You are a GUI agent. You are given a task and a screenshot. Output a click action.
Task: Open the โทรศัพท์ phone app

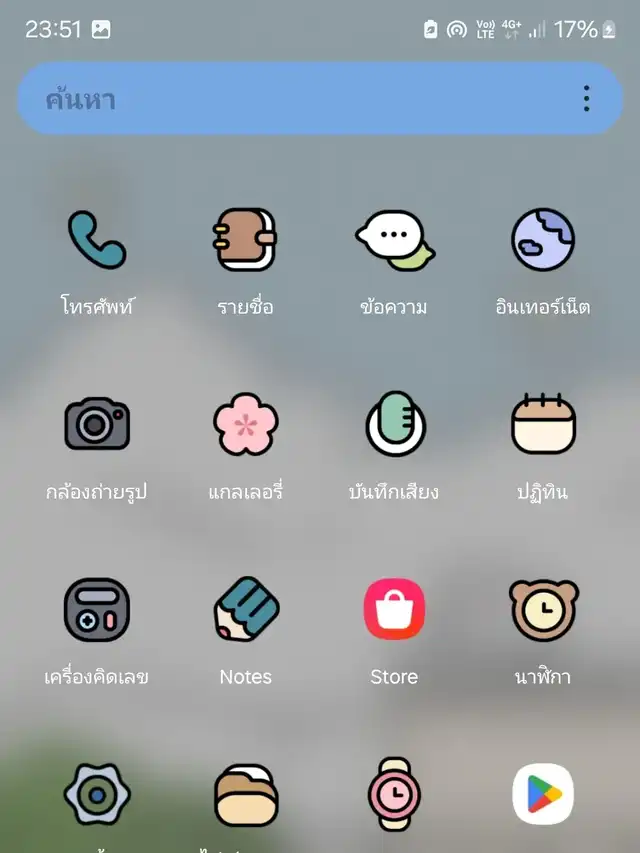point(97,240)
